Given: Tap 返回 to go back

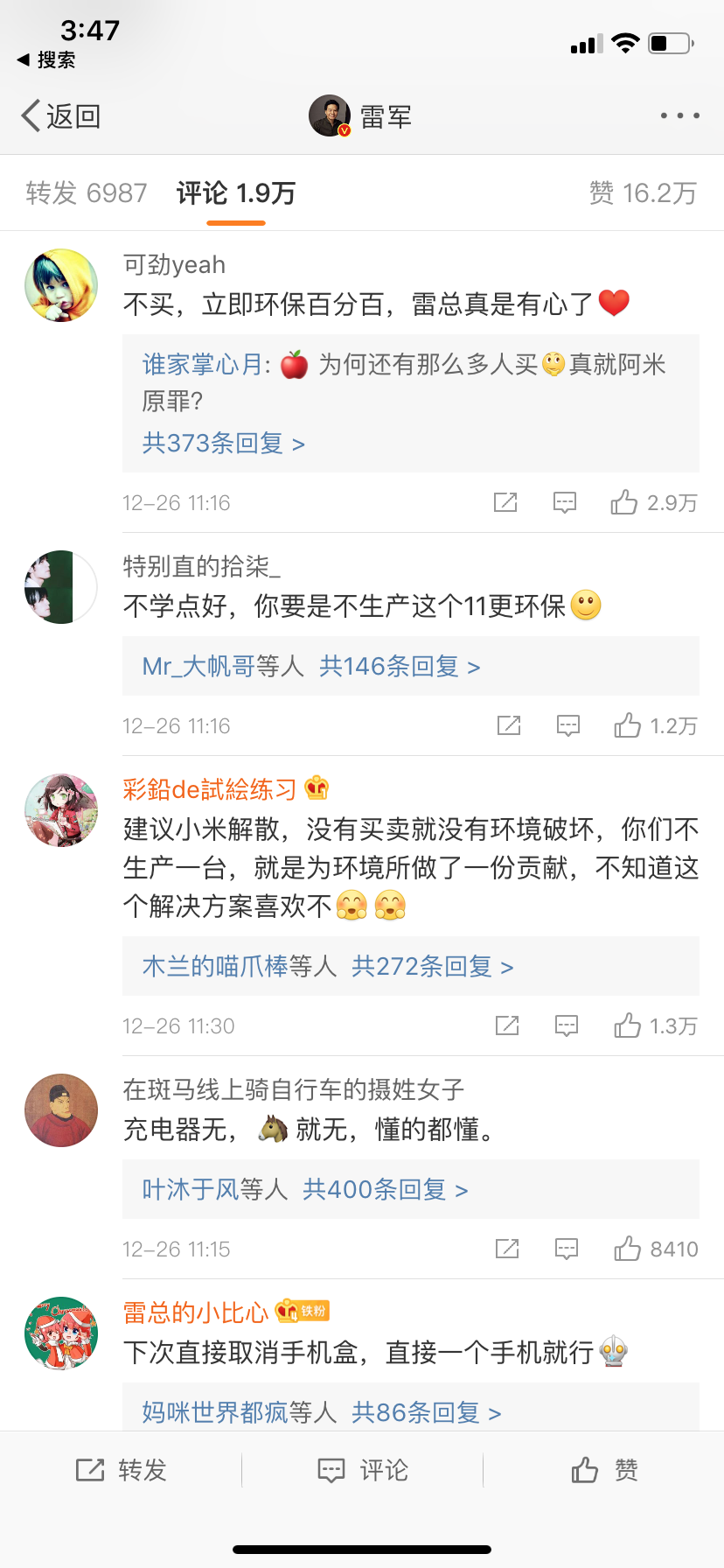Looking at the screenshot, I should pyautogui.click(x=61, y=115).
